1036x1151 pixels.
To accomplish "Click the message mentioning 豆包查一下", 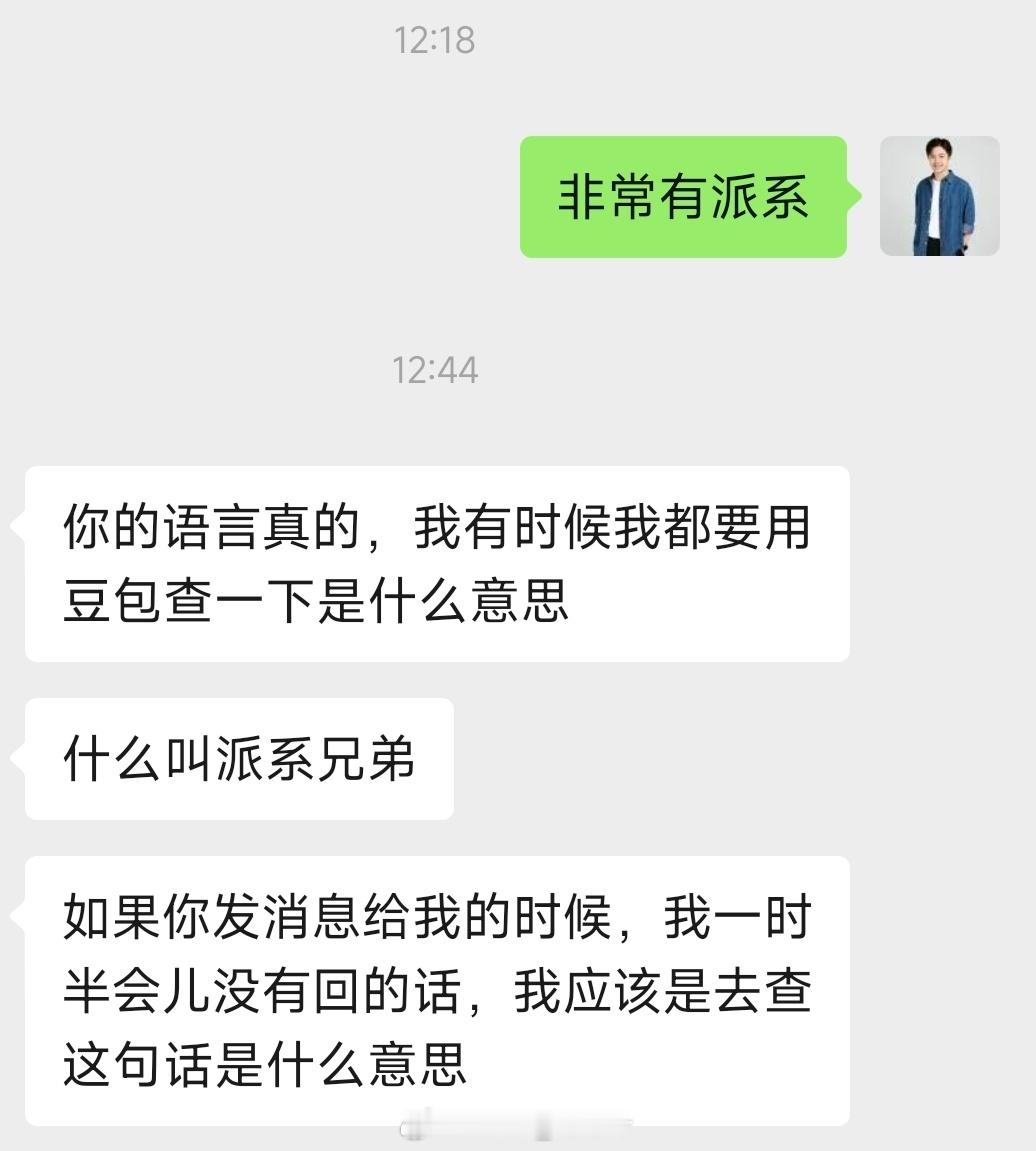I will click(438, 562).
